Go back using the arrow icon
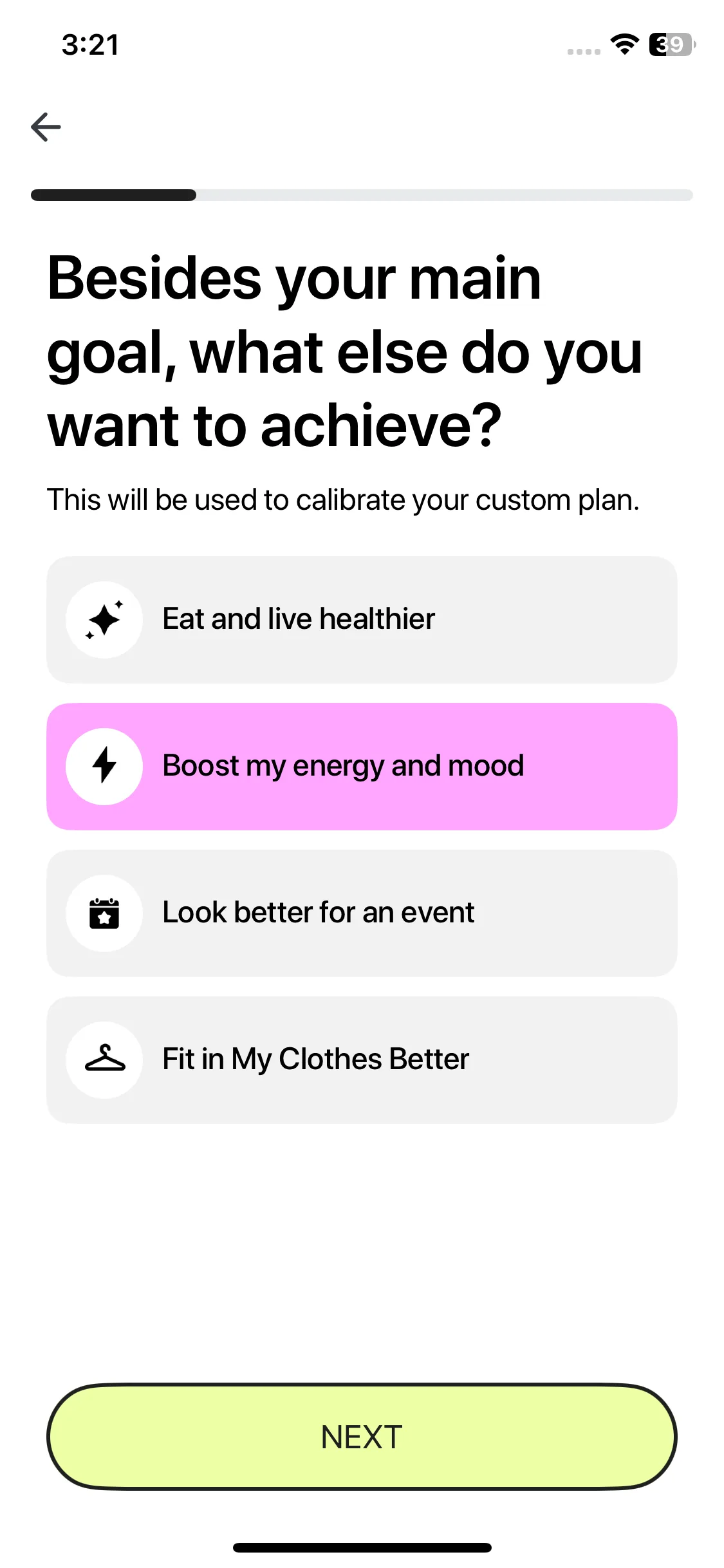The image size is (724, 1568). tap(46, 127)
